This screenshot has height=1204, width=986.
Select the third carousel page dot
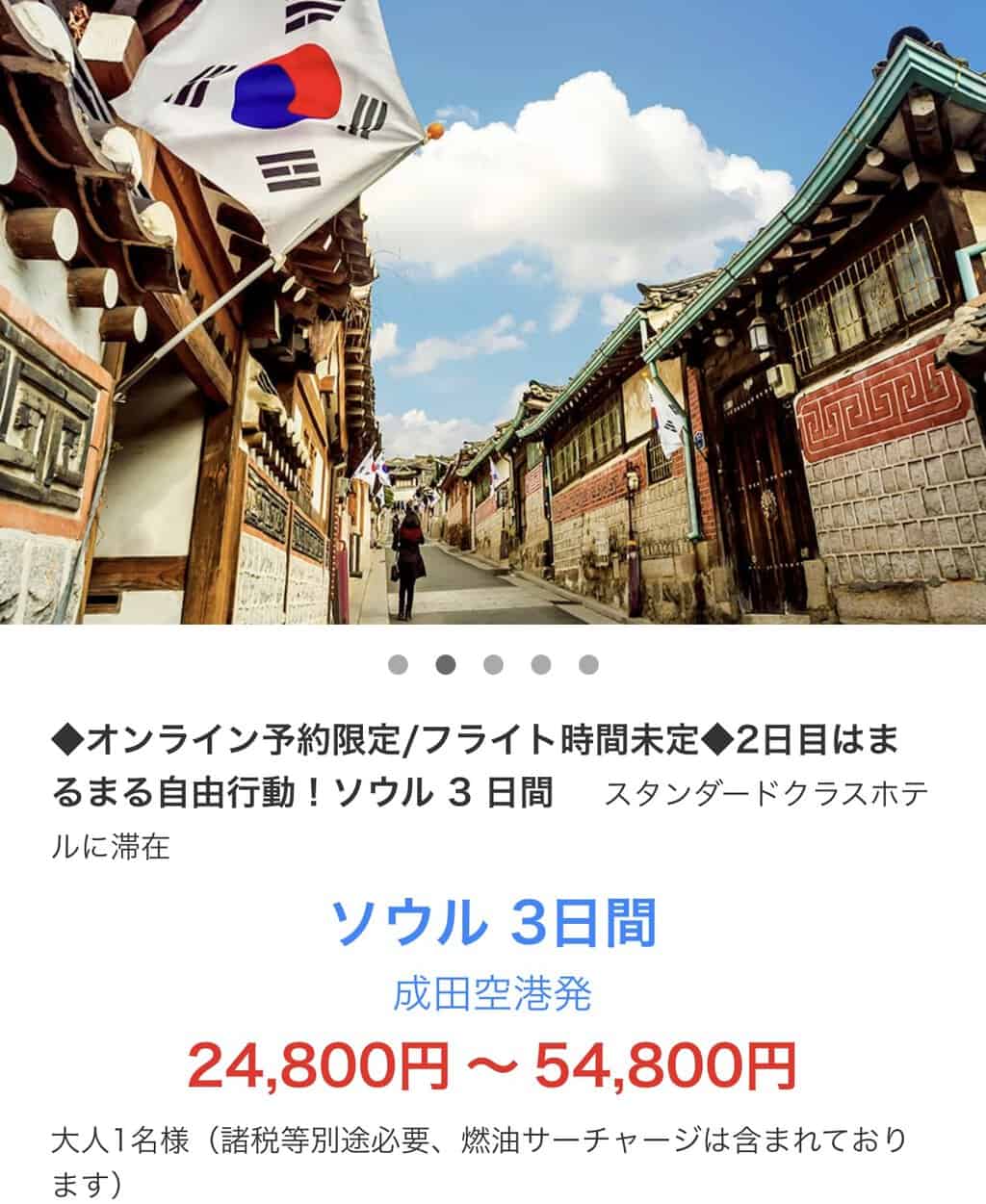point(493,665)
